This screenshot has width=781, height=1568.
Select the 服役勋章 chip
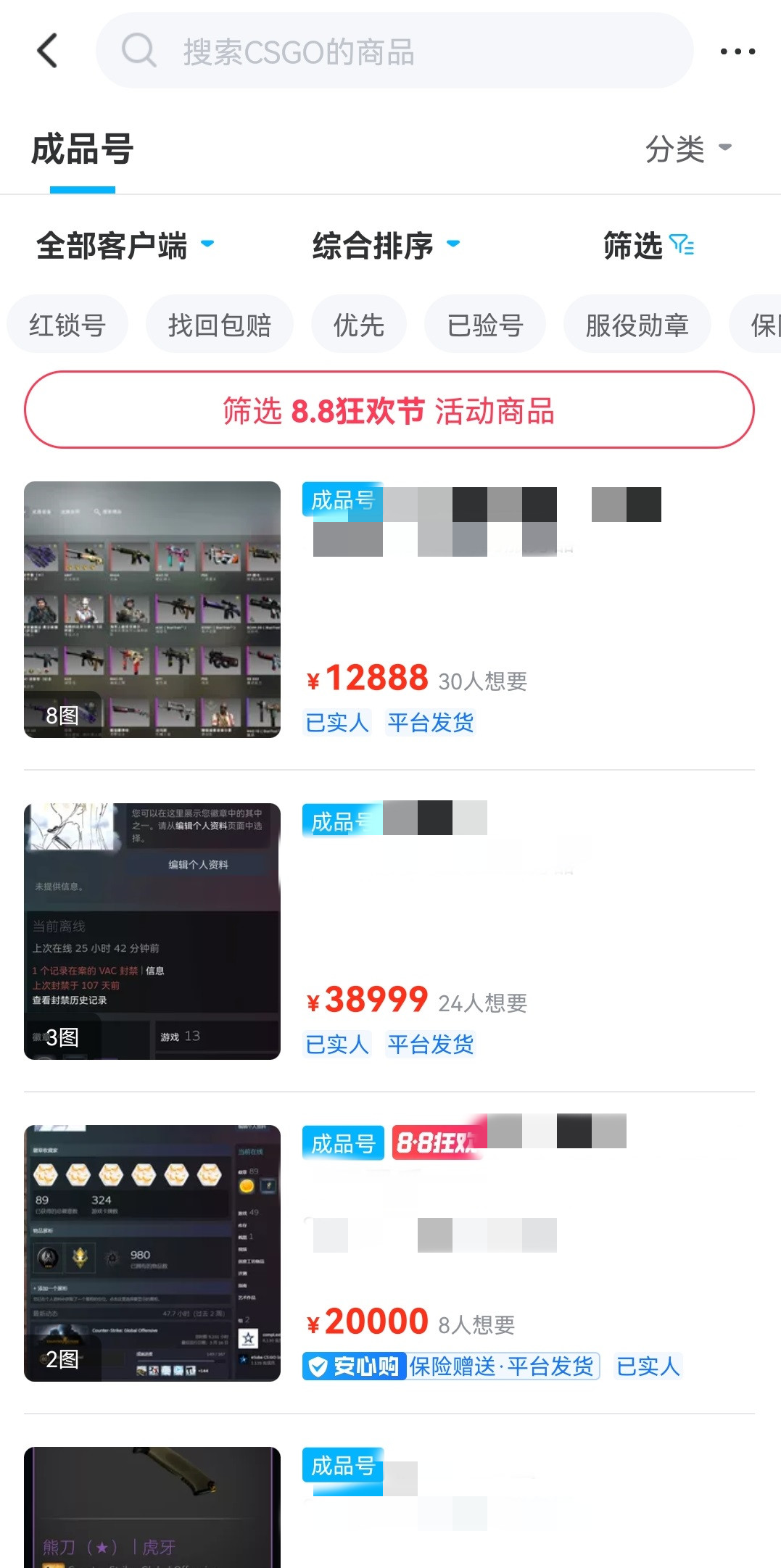[x=637, y=325]
